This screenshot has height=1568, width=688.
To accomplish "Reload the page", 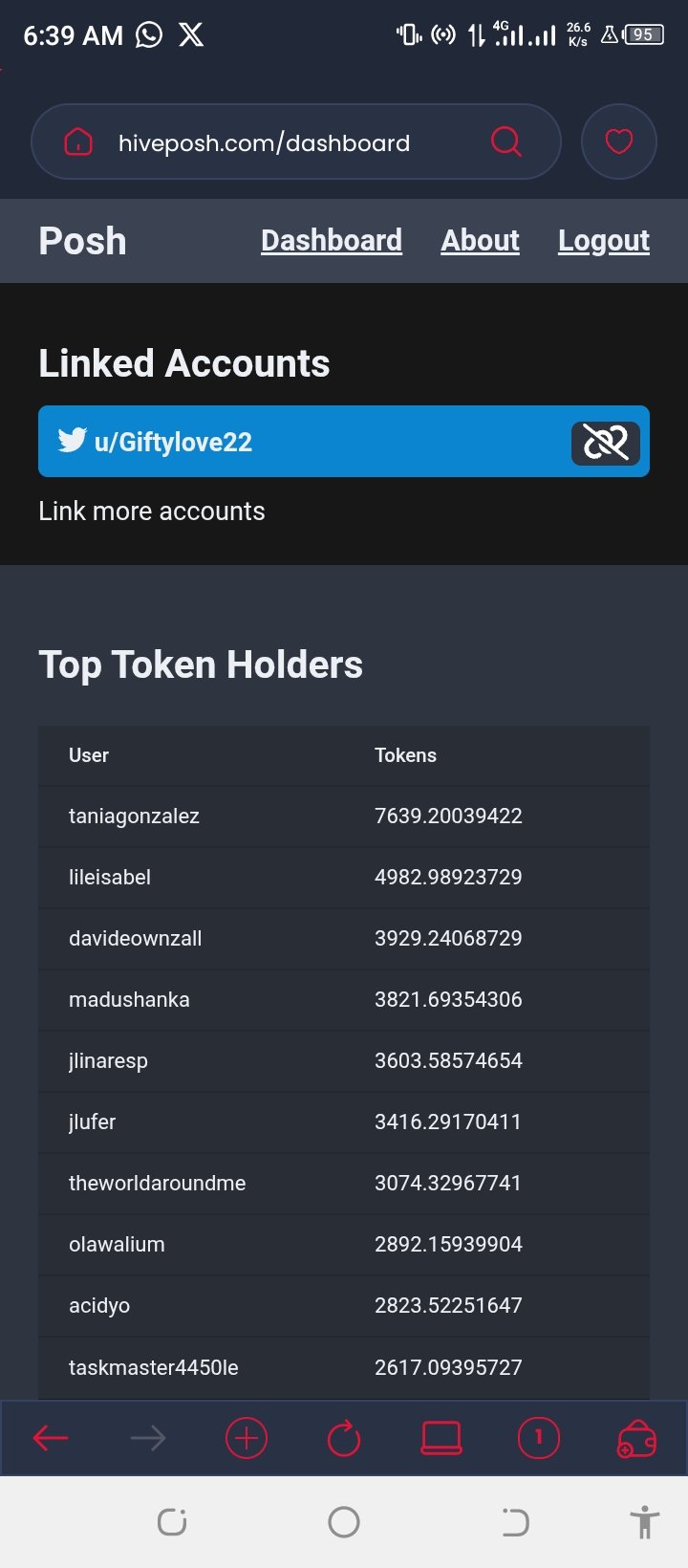I will click(x=344, y=1438).
